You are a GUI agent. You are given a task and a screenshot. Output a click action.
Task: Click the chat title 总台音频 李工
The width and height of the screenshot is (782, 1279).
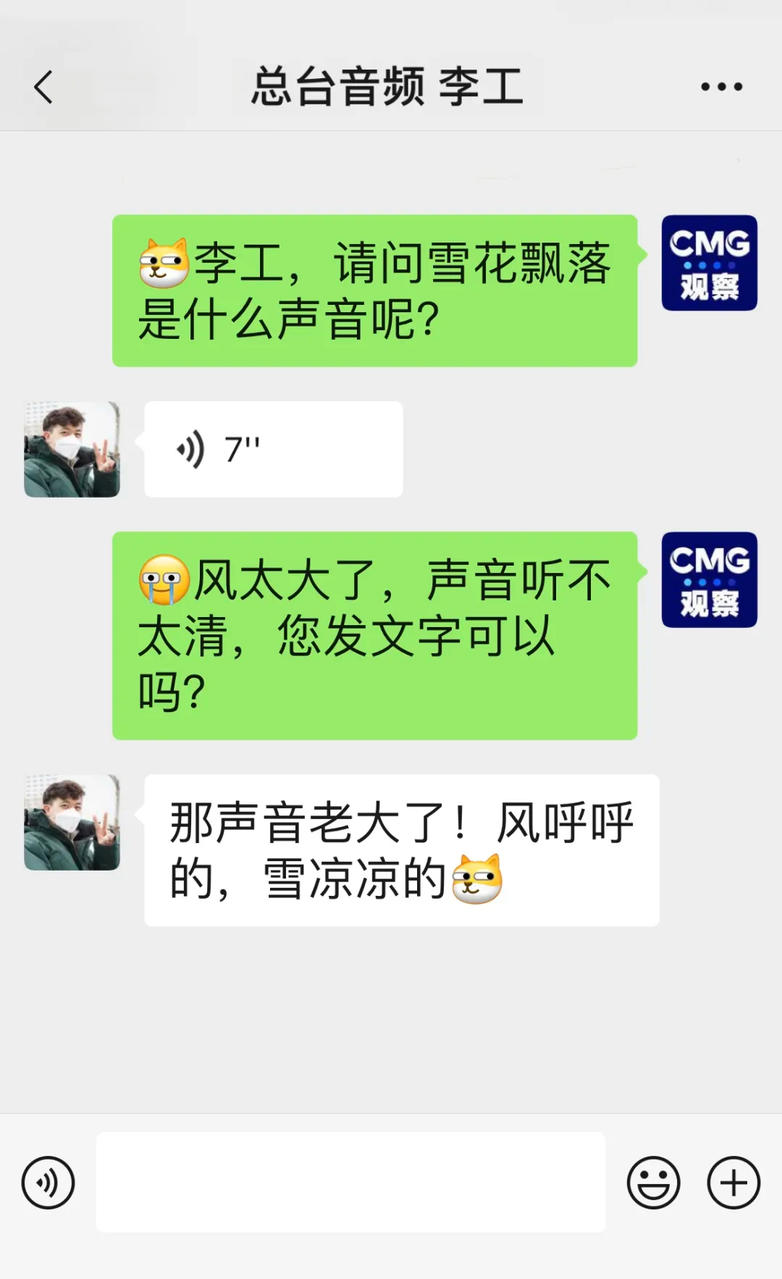pos(390,87)
